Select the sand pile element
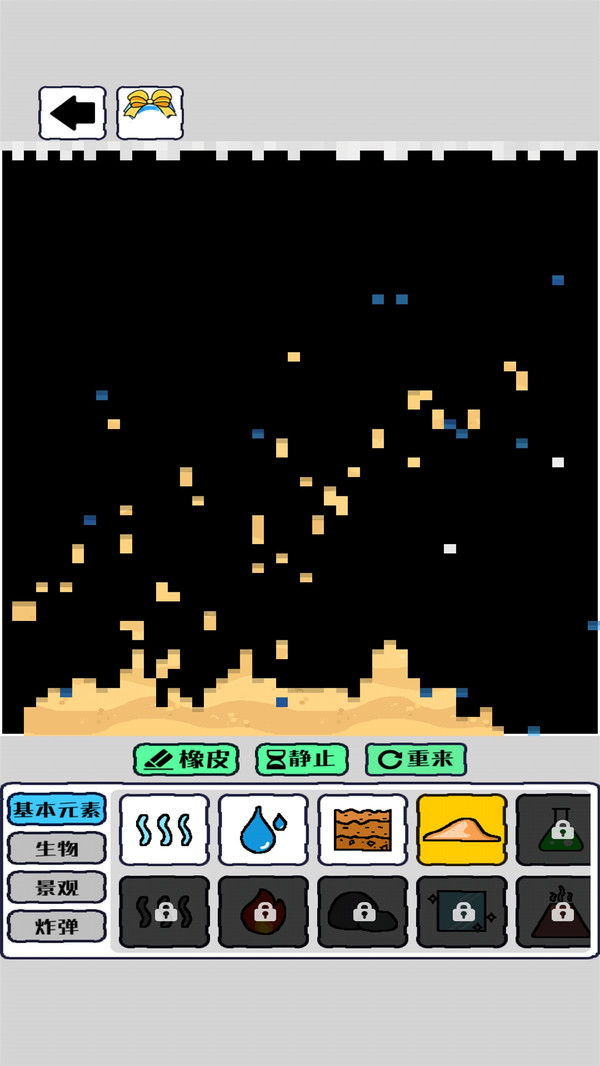Image resolution: width=600 pixels, height=1066 pixels. (x=461, y=830)
